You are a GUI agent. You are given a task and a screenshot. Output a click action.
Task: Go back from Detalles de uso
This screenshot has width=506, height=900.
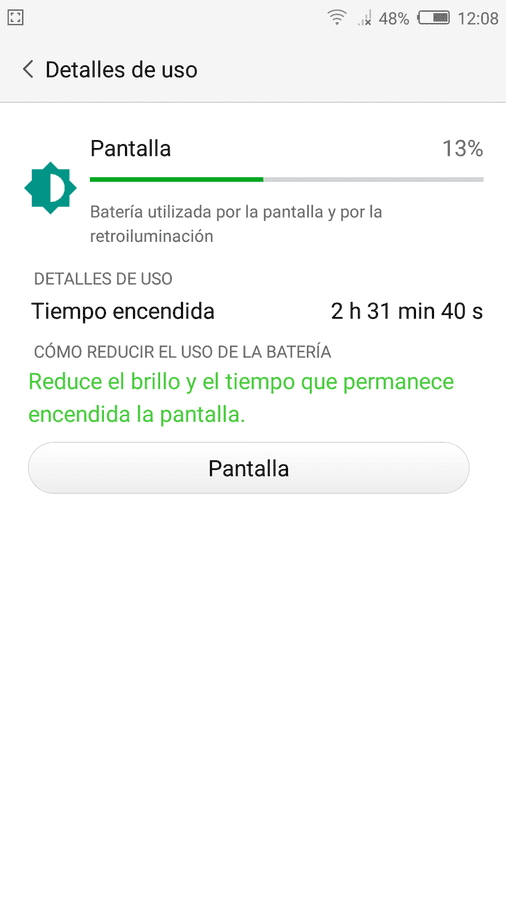[28, 69]
